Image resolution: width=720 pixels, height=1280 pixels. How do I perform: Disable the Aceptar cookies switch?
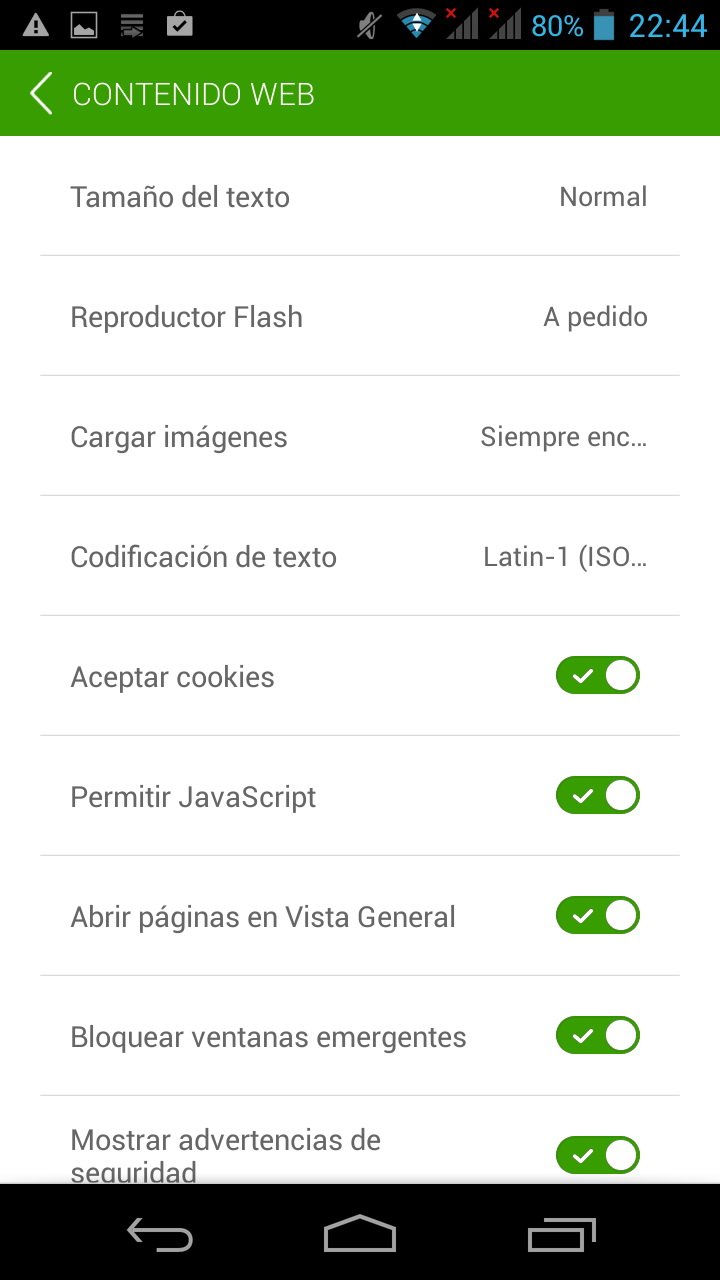(597, 676)
